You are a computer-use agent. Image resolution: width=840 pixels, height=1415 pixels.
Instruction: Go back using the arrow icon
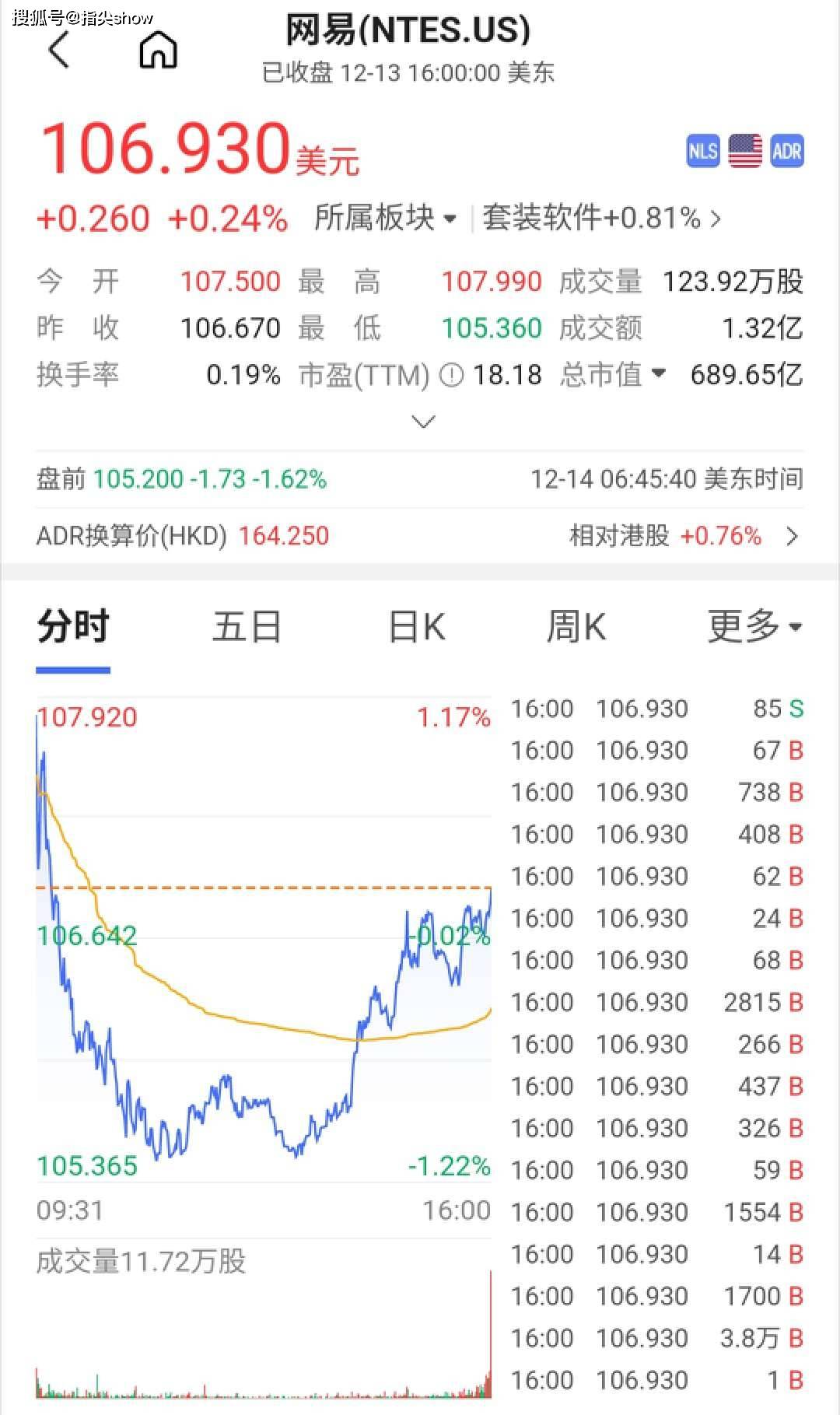coord(58,51)
